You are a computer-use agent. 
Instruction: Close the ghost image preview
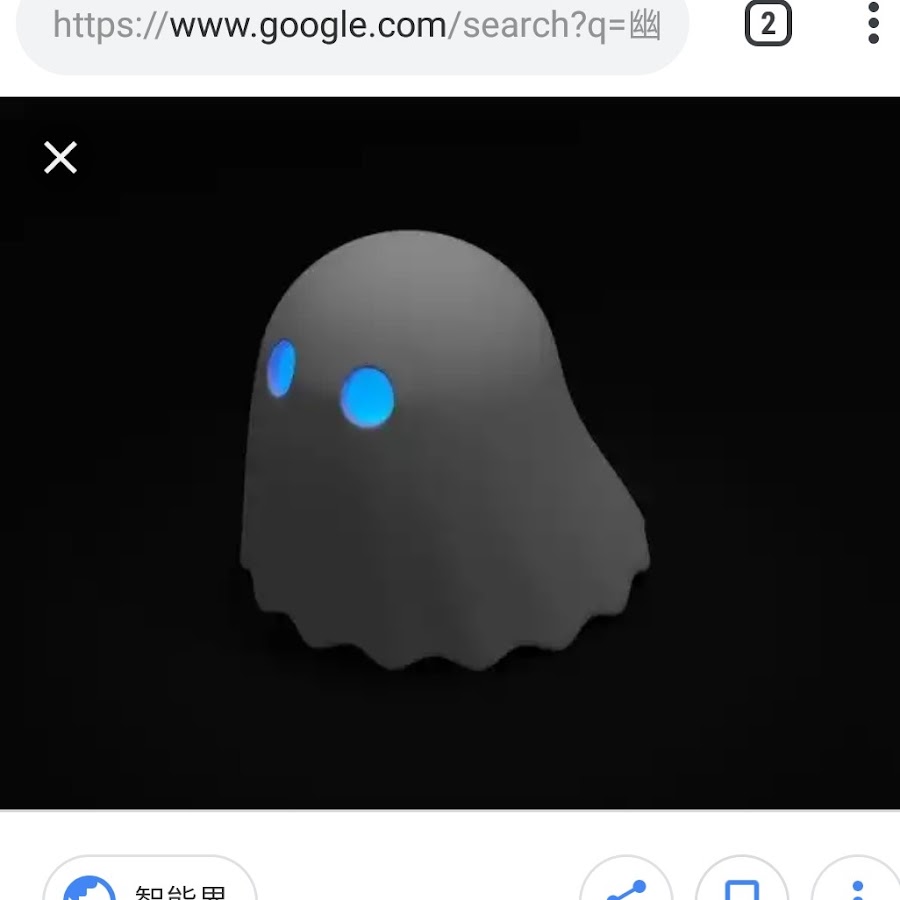pos(60,158)
